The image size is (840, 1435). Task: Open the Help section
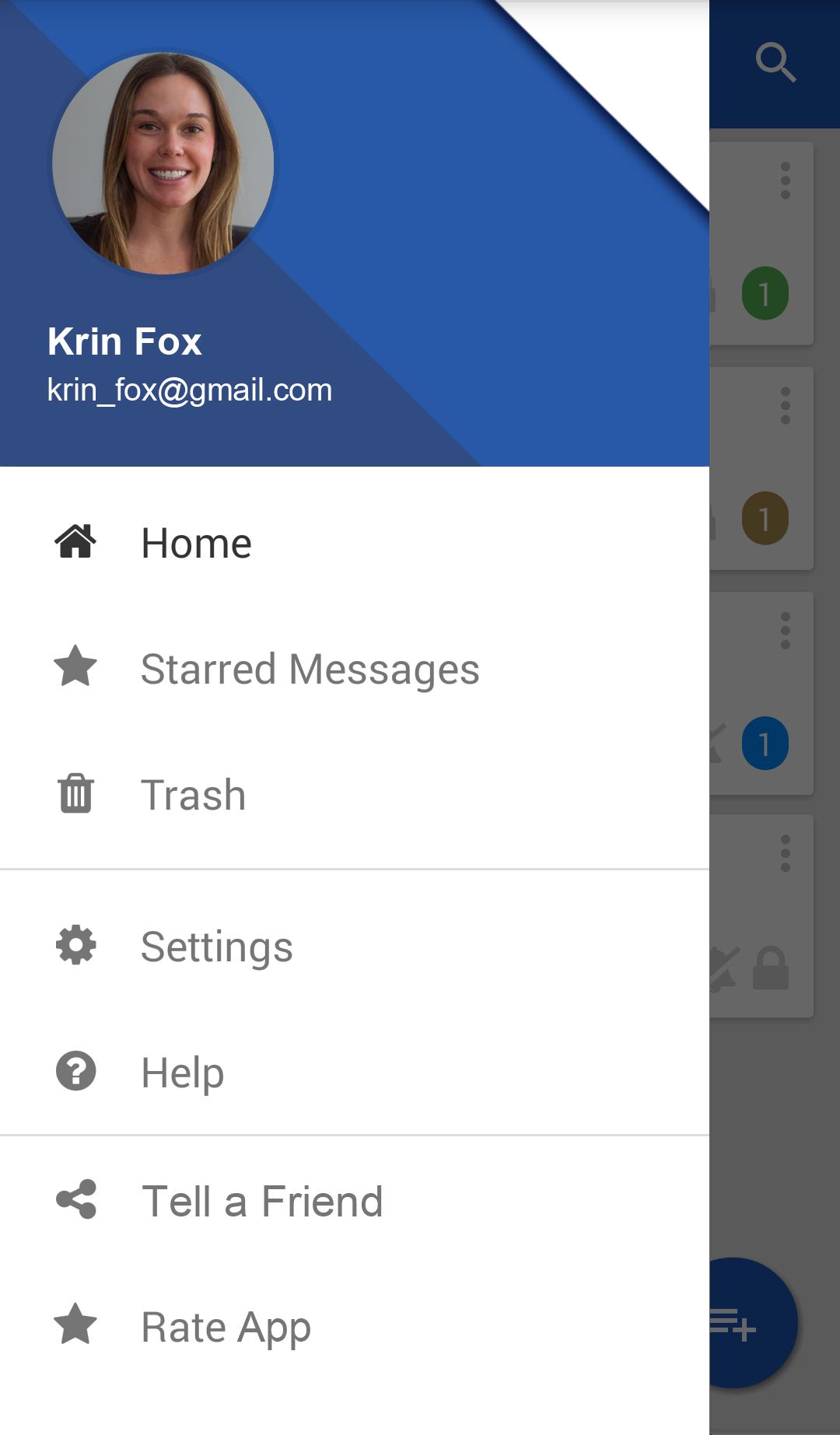point(182,1073)
